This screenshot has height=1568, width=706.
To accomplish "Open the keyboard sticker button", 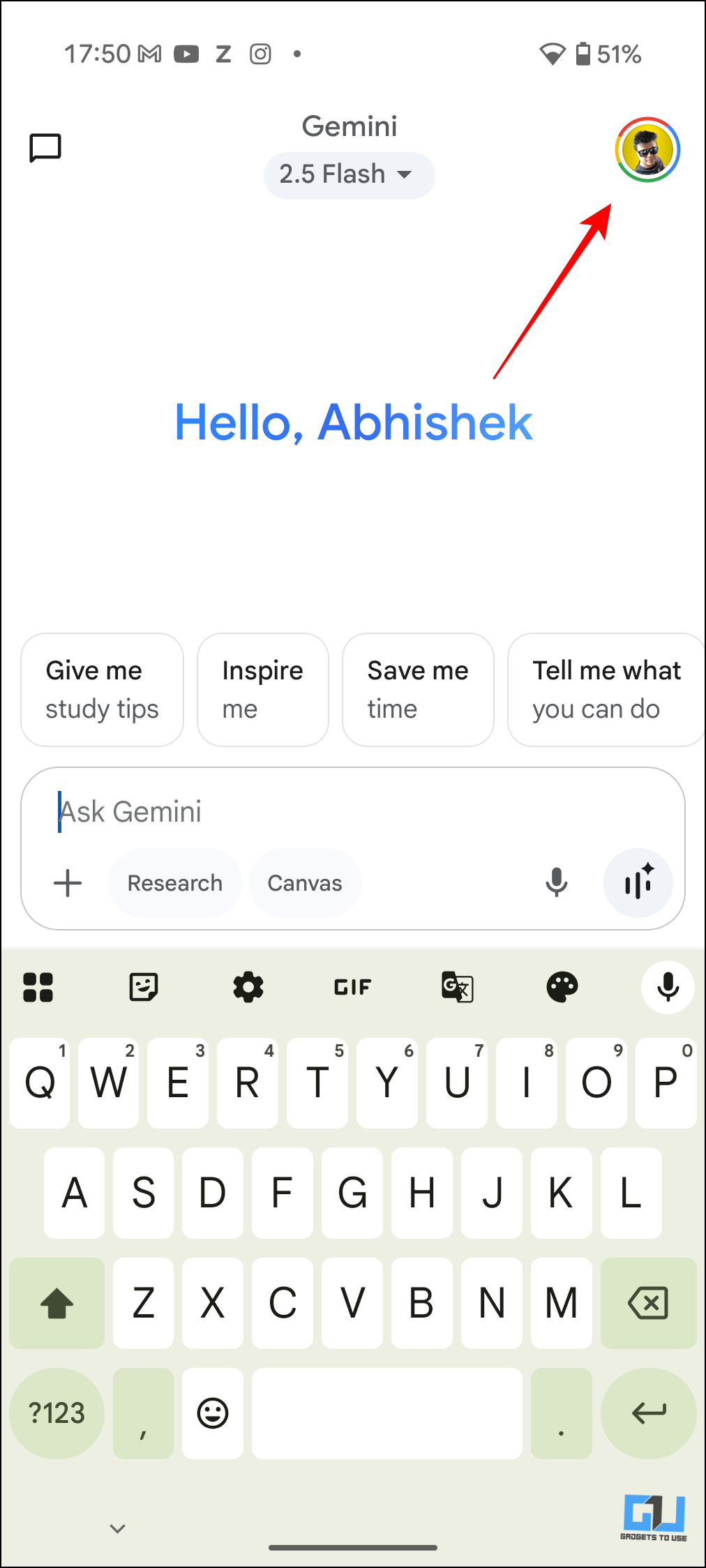I will point(144,987).
